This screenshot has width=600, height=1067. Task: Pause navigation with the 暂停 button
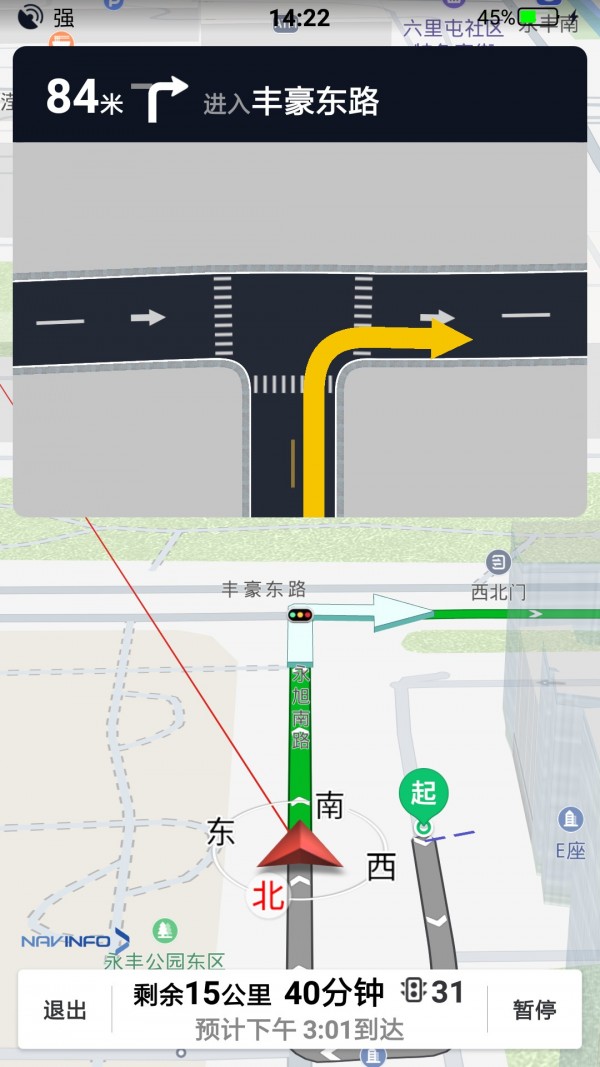(534, 1010)
